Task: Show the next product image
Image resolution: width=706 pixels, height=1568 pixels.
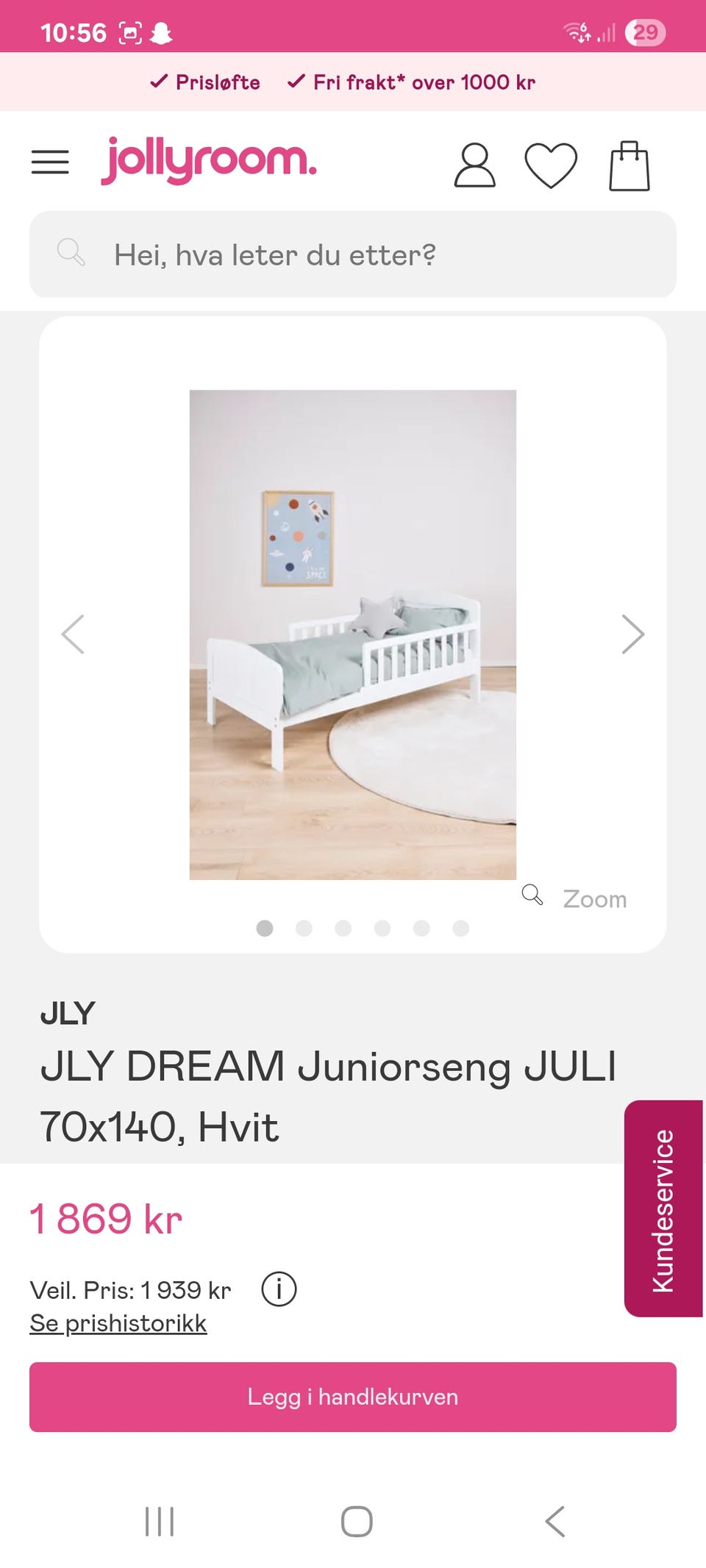Action: point(632,634)
